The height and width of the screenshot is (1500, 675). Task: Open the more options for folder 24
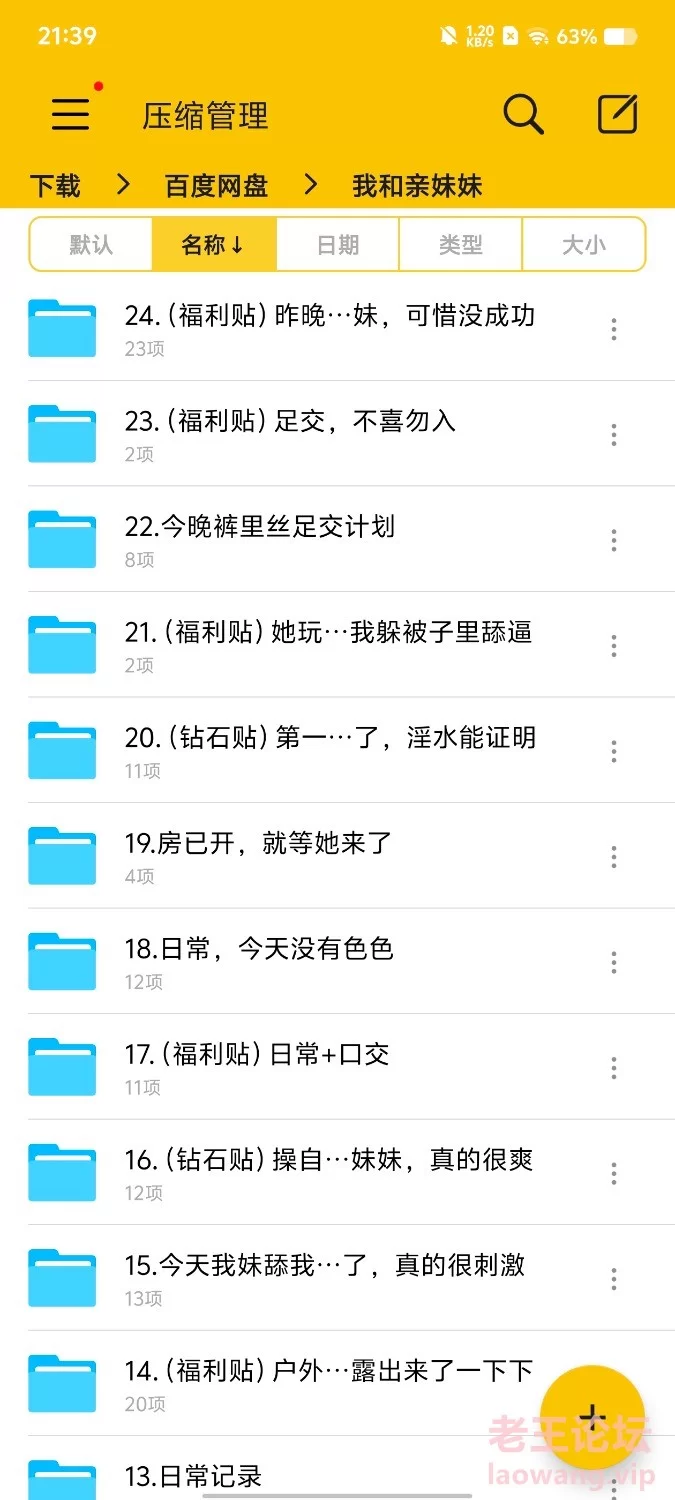(x=614, y=329)
